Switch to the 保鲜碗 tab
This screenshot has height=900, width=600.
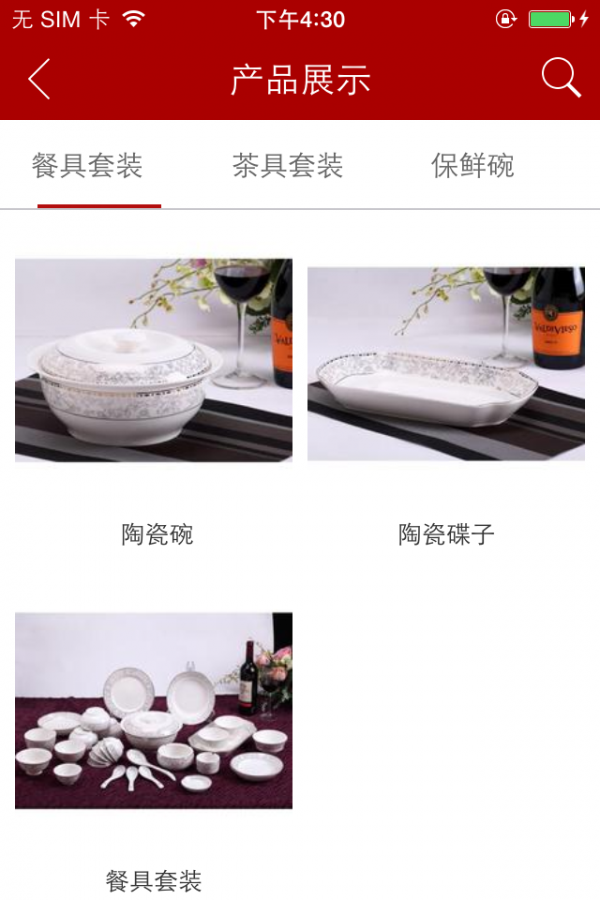[473, 166]
